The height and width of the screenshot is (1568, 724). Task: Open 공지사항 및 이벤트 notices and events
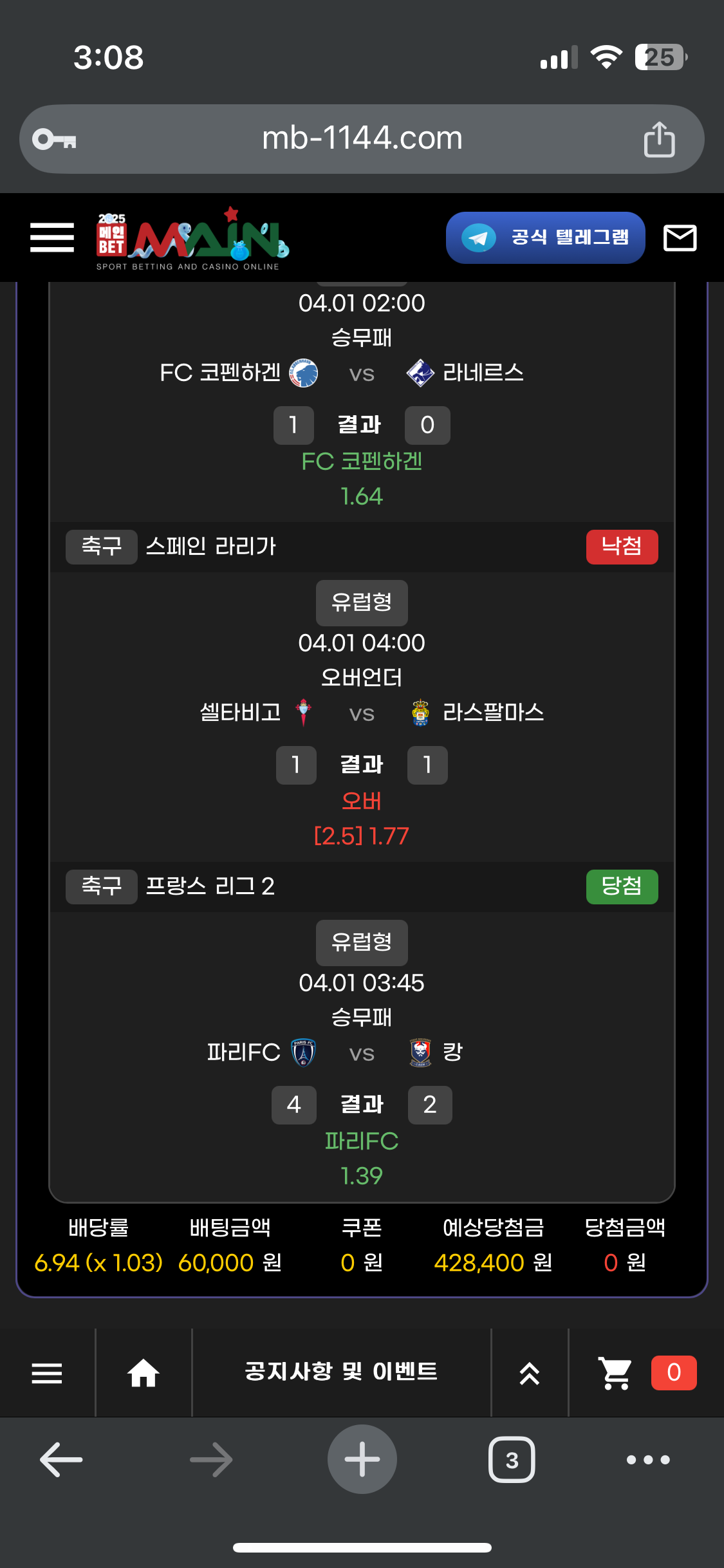[x=341, y=1372]
